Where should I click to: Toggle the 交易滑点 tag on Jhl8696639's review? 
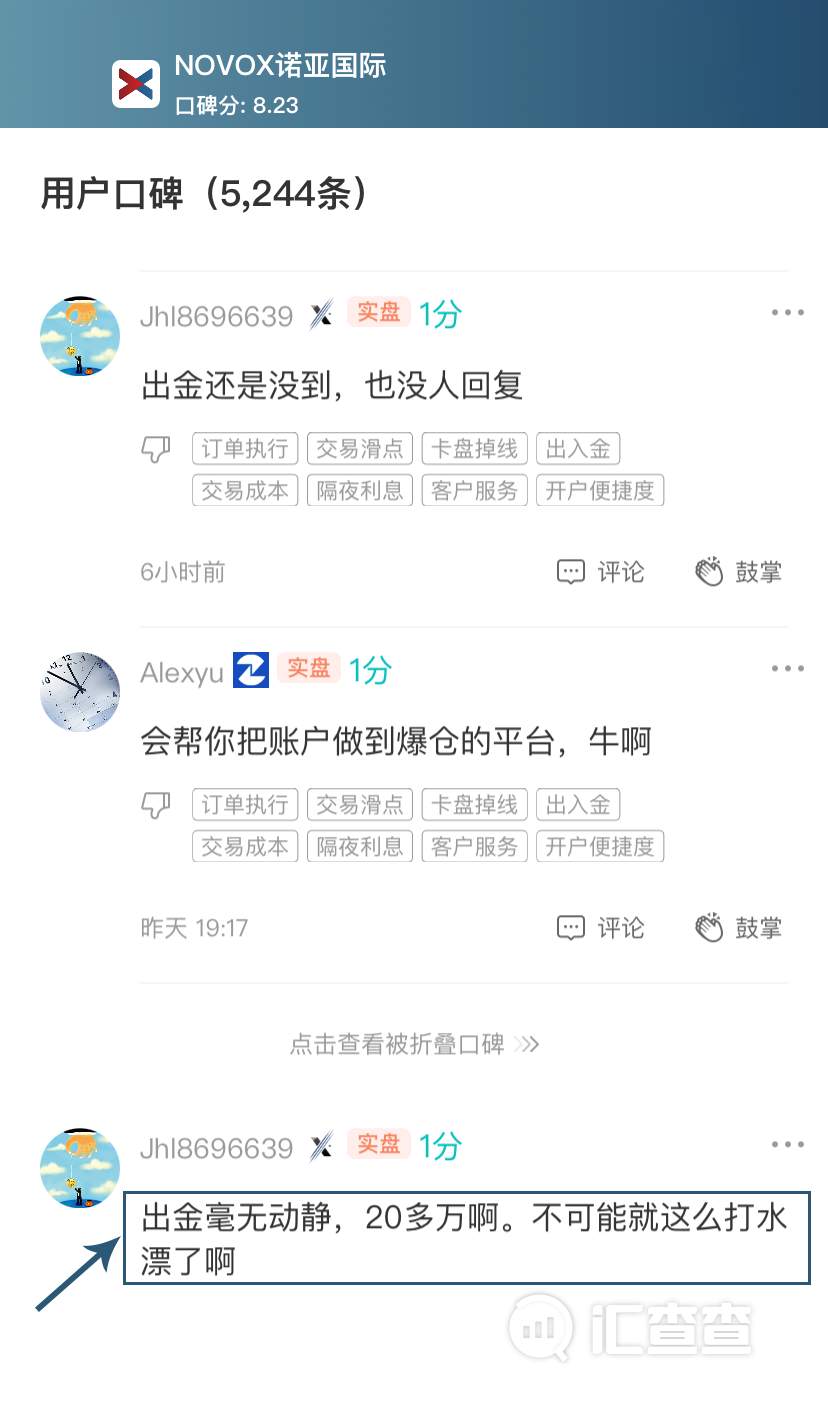tap(359, 448)
